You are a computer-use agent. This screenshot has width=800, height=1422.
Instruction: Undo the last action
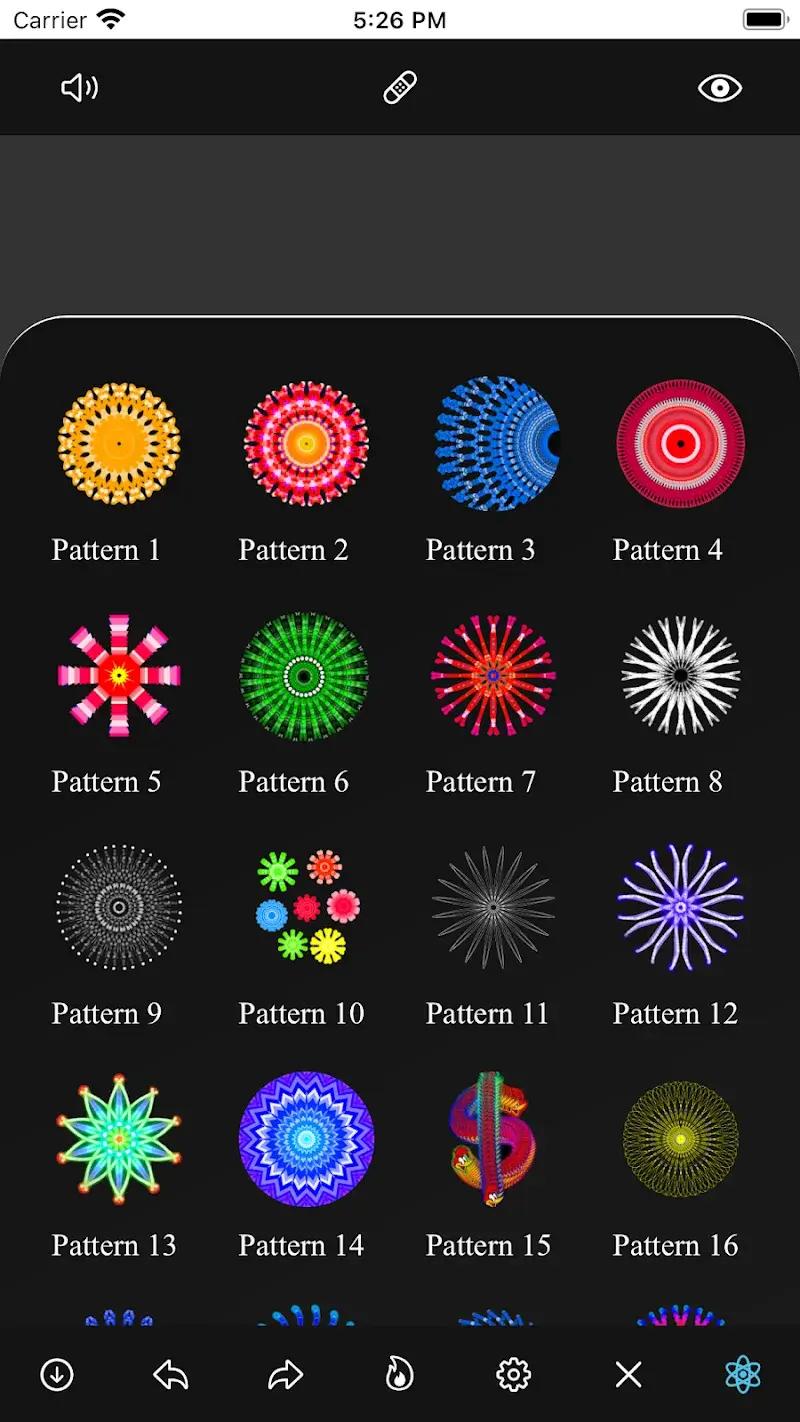[170, 1375]
